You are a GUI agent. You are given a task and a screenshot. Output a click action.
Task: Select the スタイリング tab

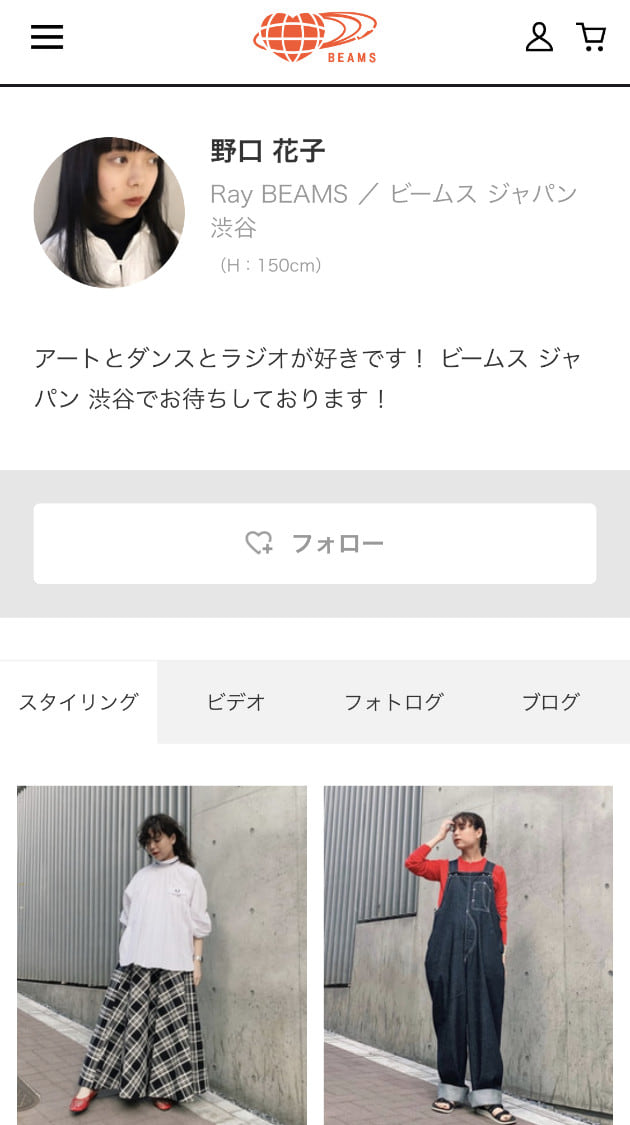79,702
